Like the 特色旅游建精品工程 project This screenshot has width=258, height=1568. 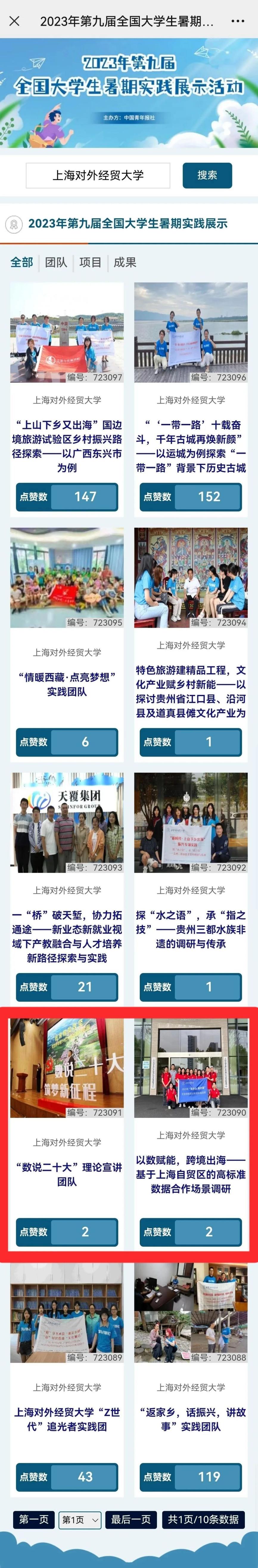pos(191,741)
